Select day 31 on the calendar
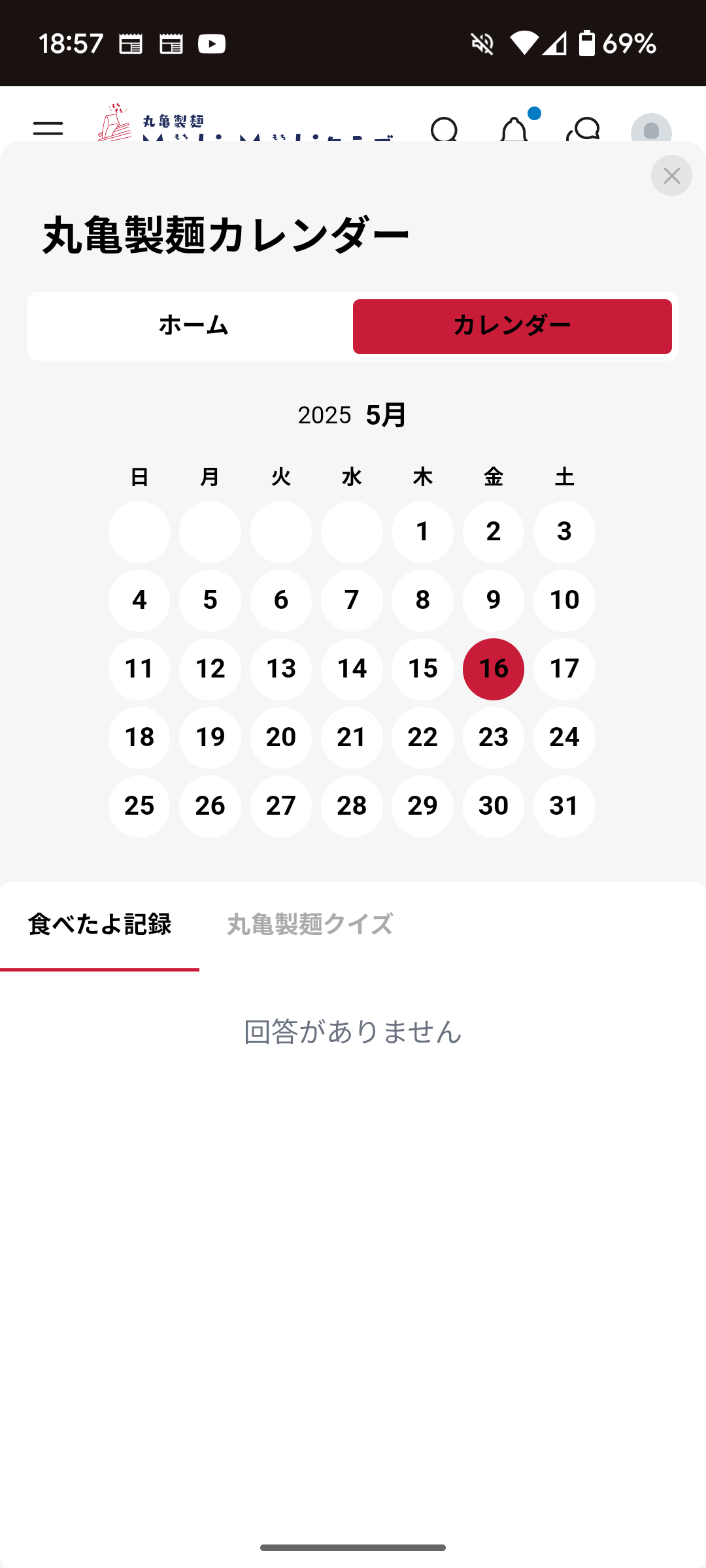This screenshot has width=706, height=1568. click(564, 806)
